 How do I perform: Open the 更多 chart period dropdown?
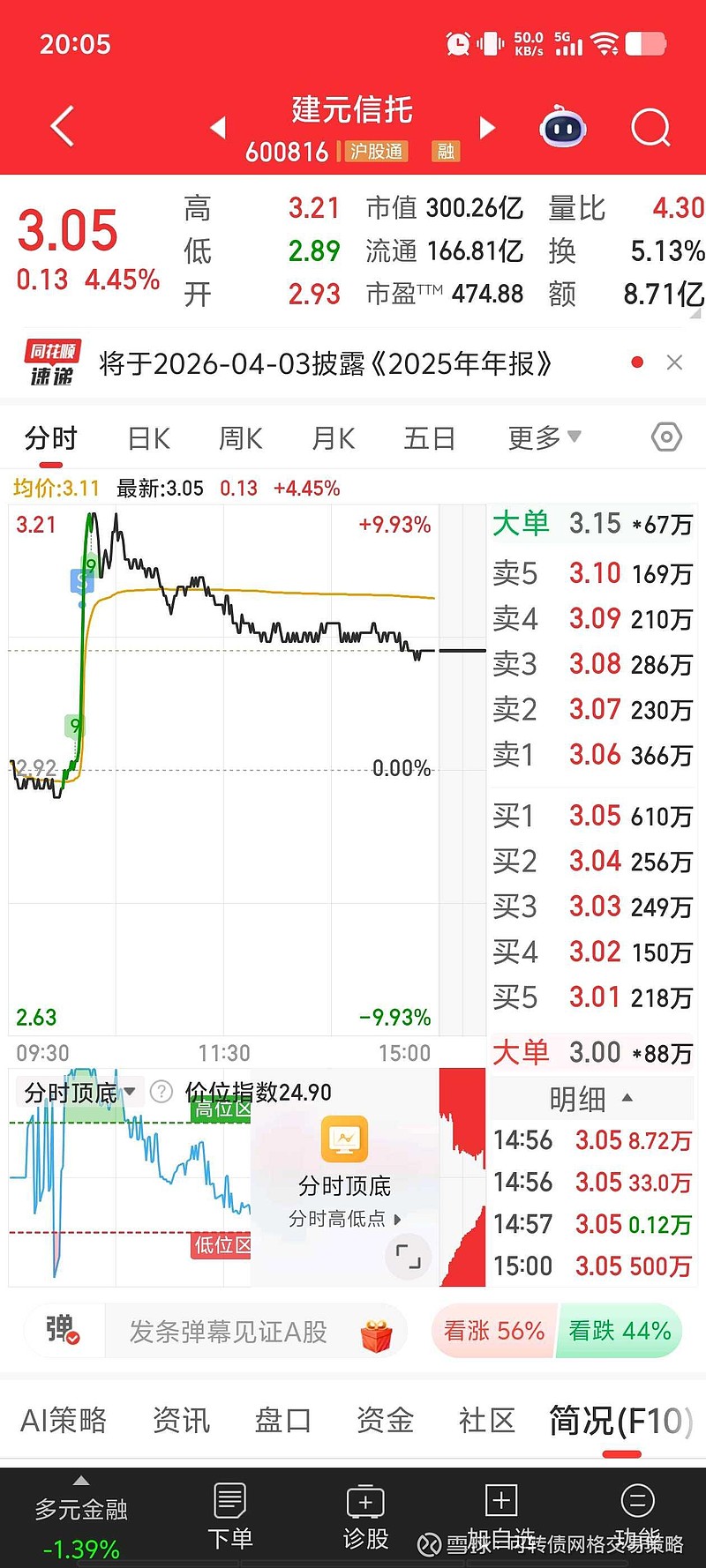[x=542, y=437]
